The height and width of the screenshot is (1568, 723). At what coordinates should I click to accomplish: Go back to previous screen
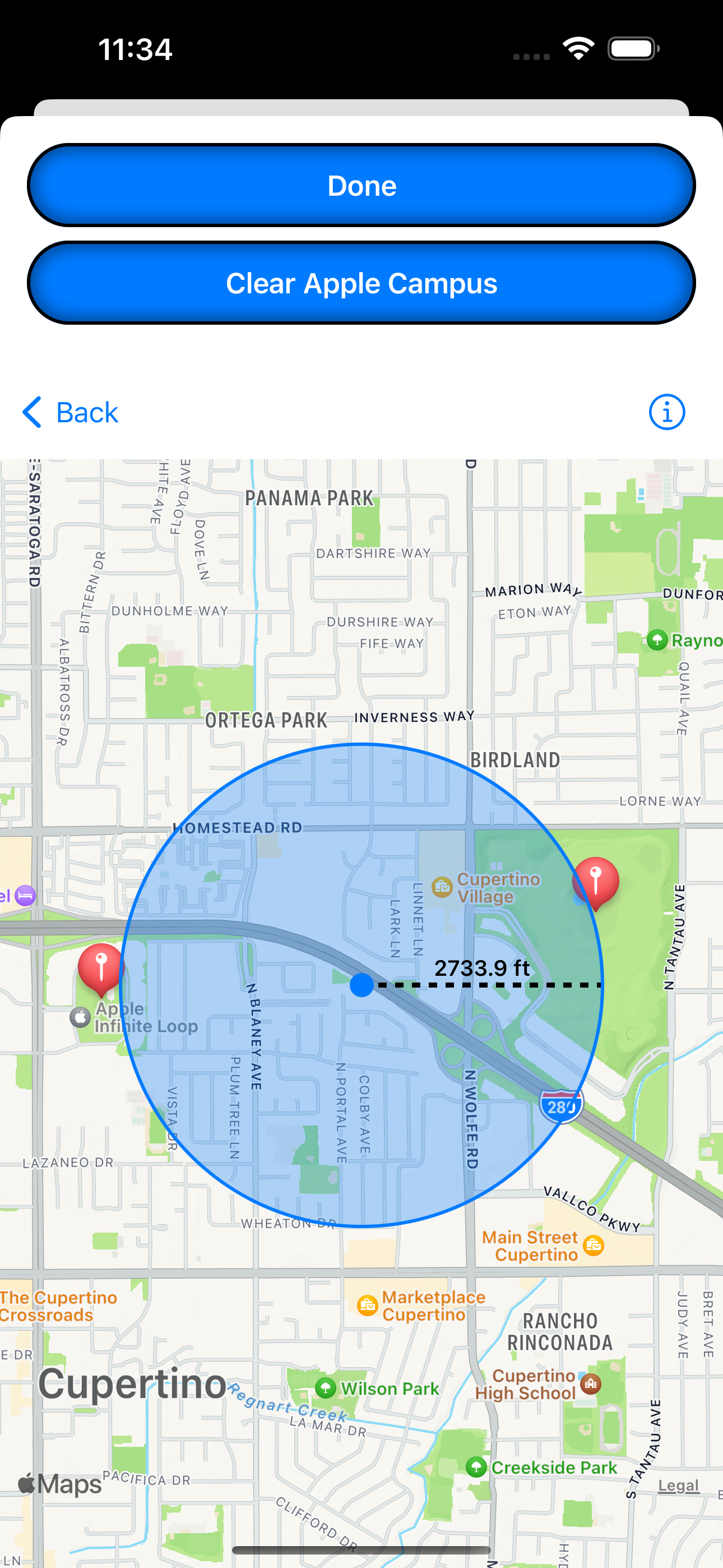tap(71, 412)
